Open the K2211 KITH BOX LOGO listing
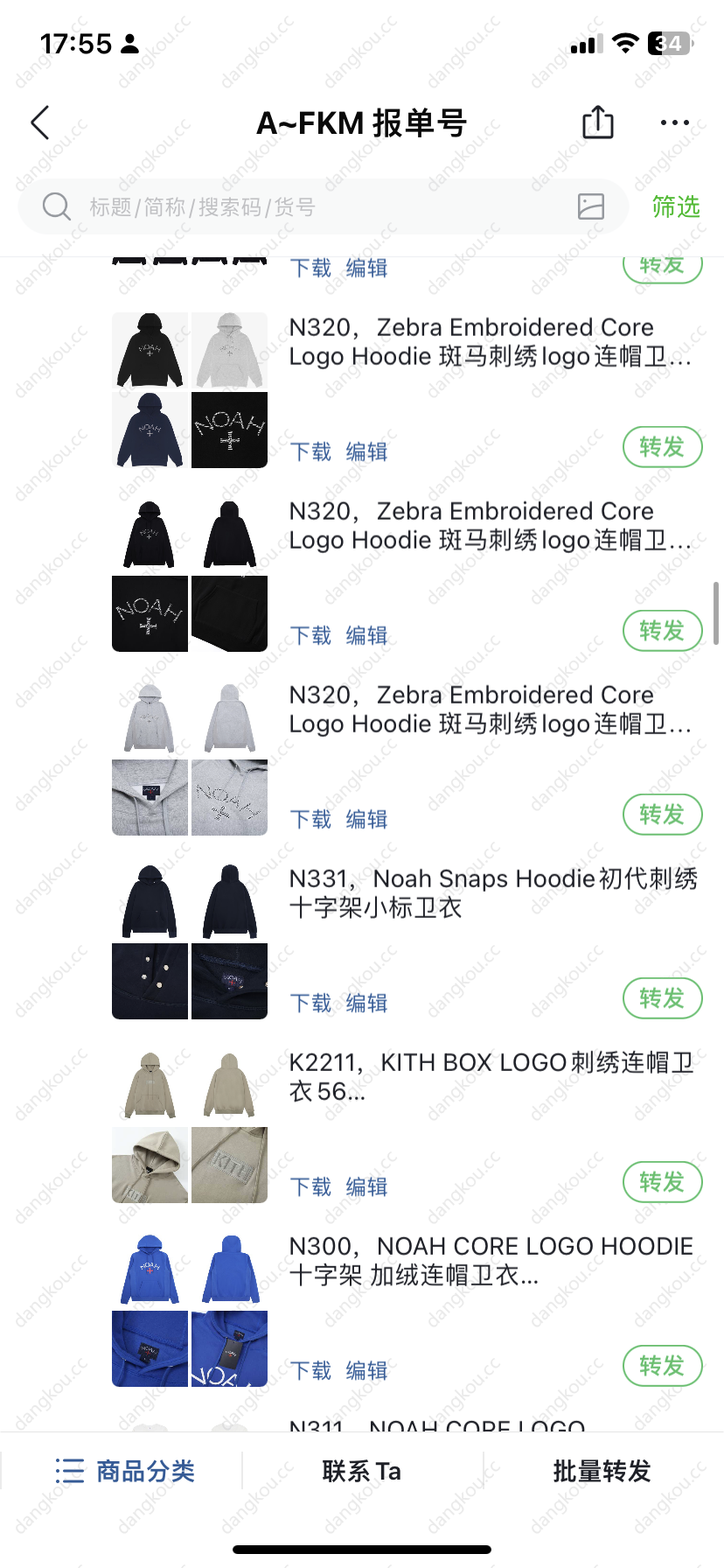This screenshot has width=724, height=1568. [x=492, y=1076]
